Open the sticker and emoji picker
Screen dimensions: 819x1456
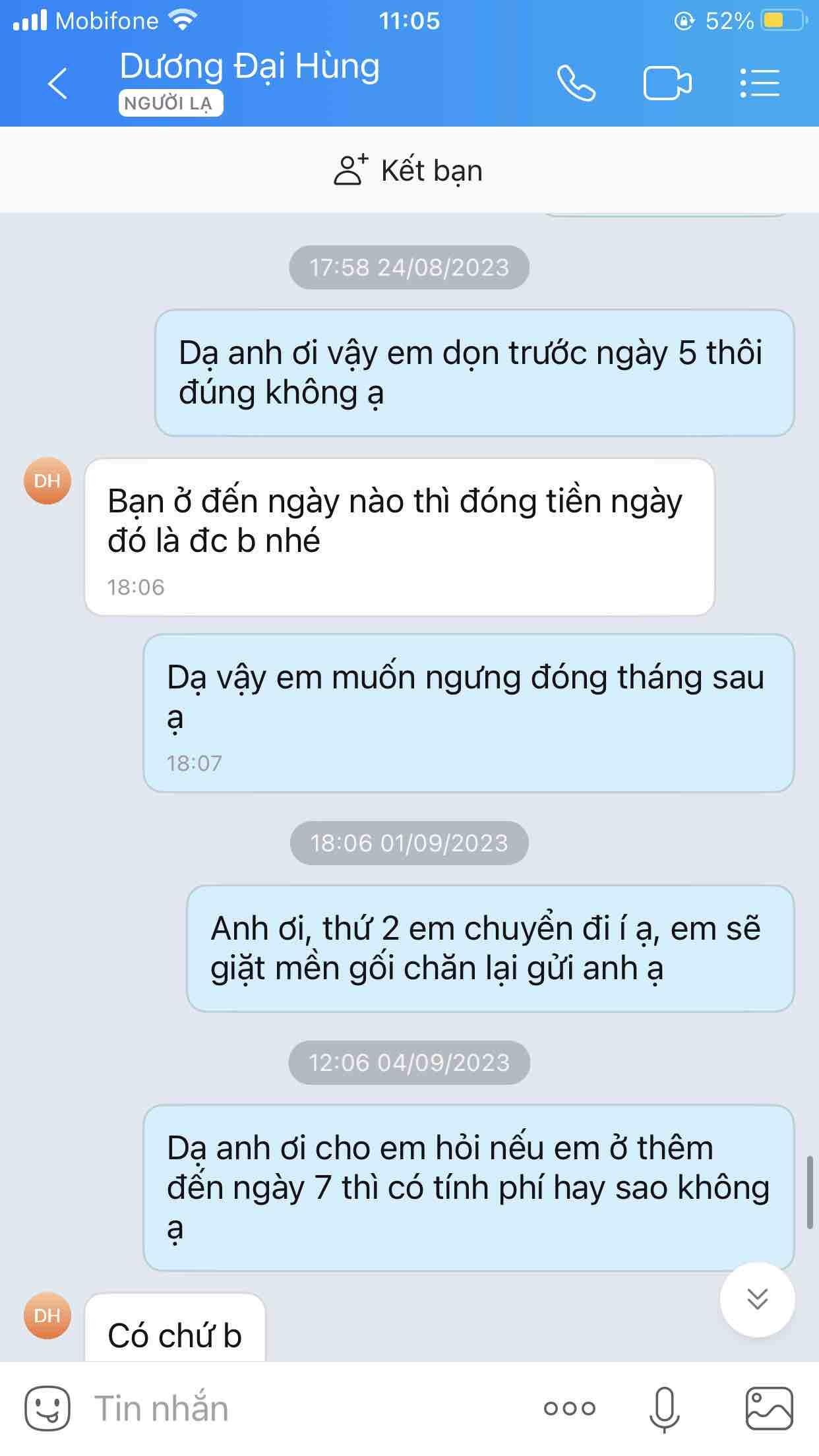pos(47,1409)
